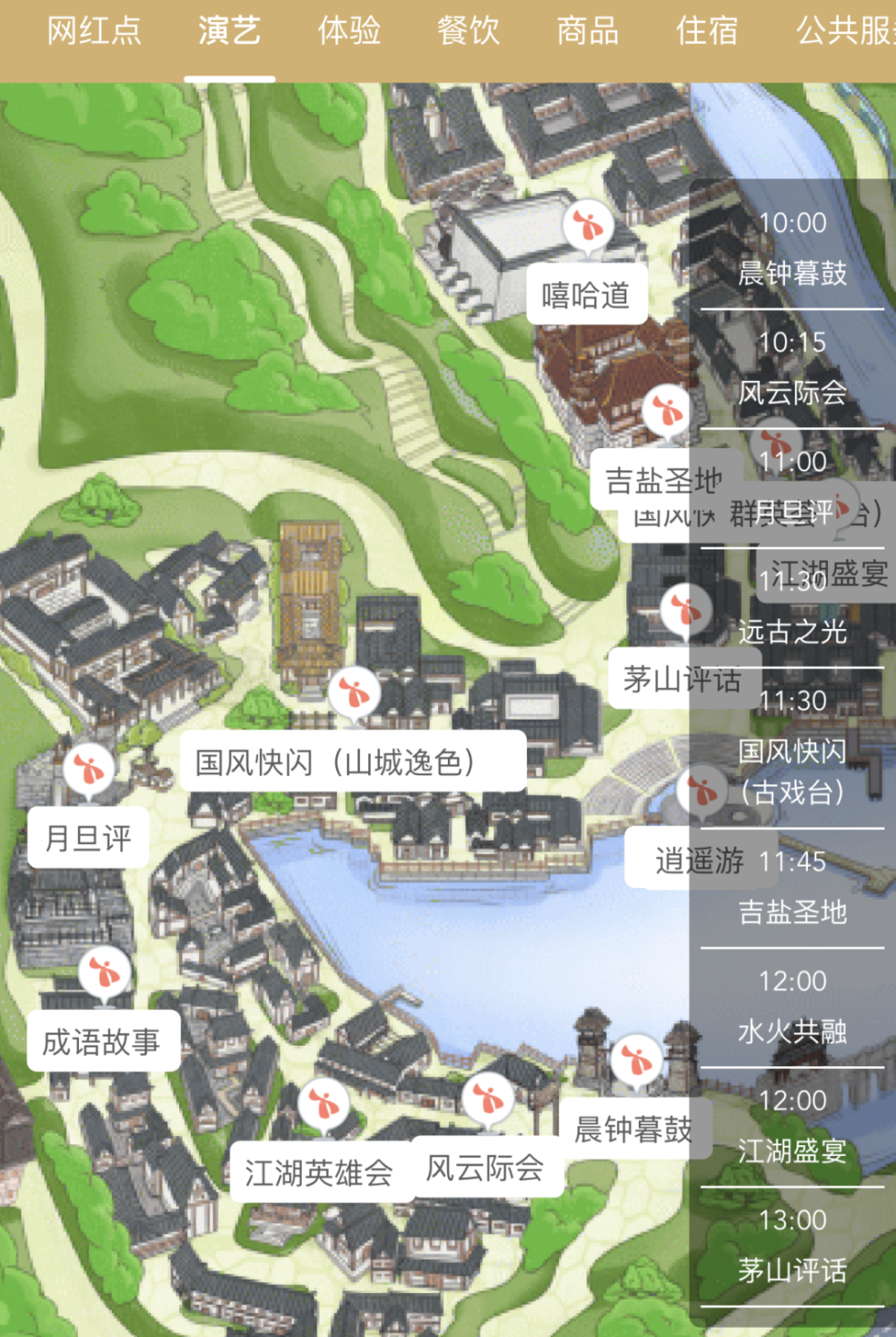Viewport: 896px width, 1337px height.
Task: Select the 体验 tab
Action: click(x=349, y=32)
